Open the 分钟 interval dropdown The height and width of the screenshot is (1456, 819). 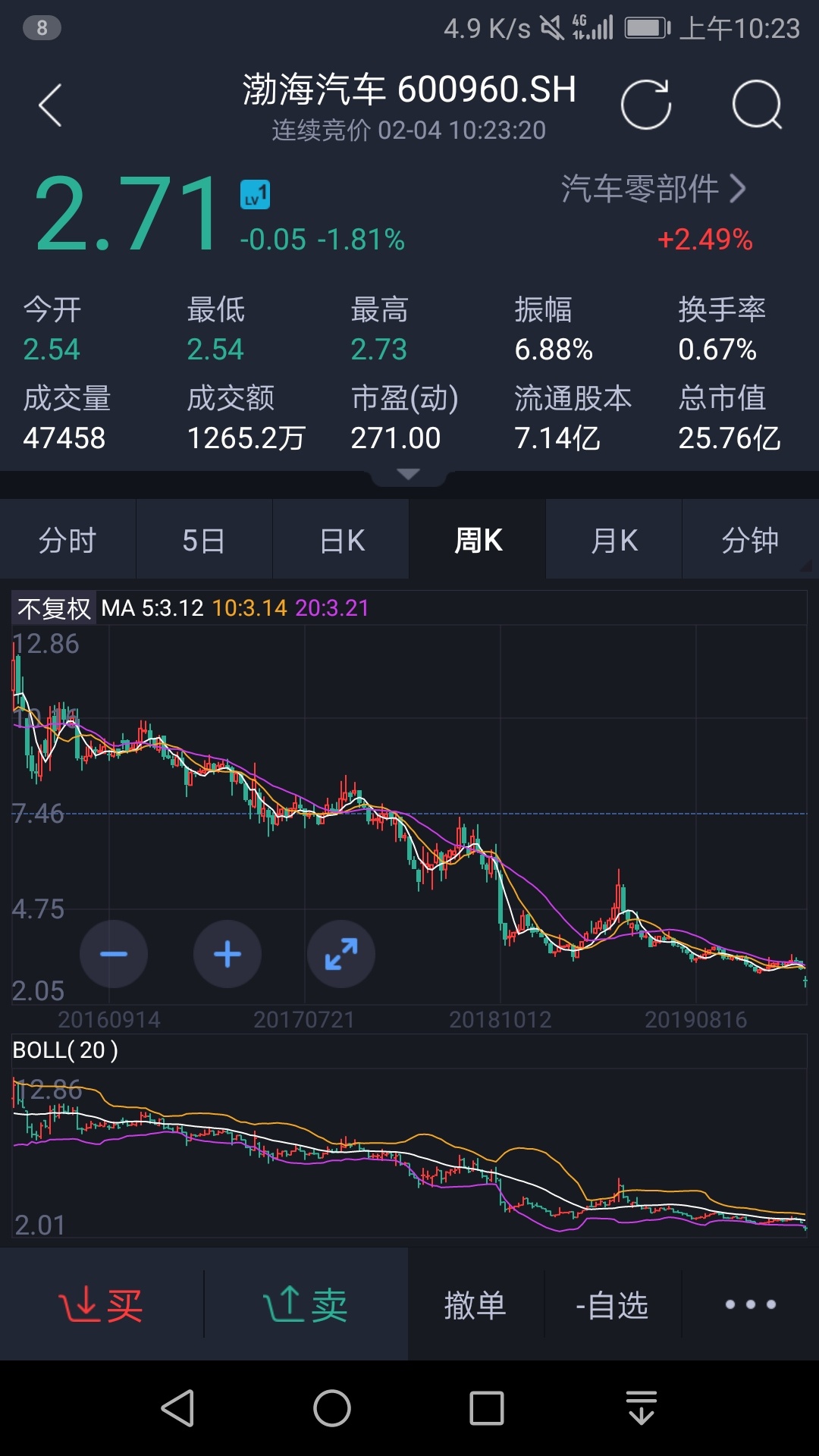coord(751,540)
